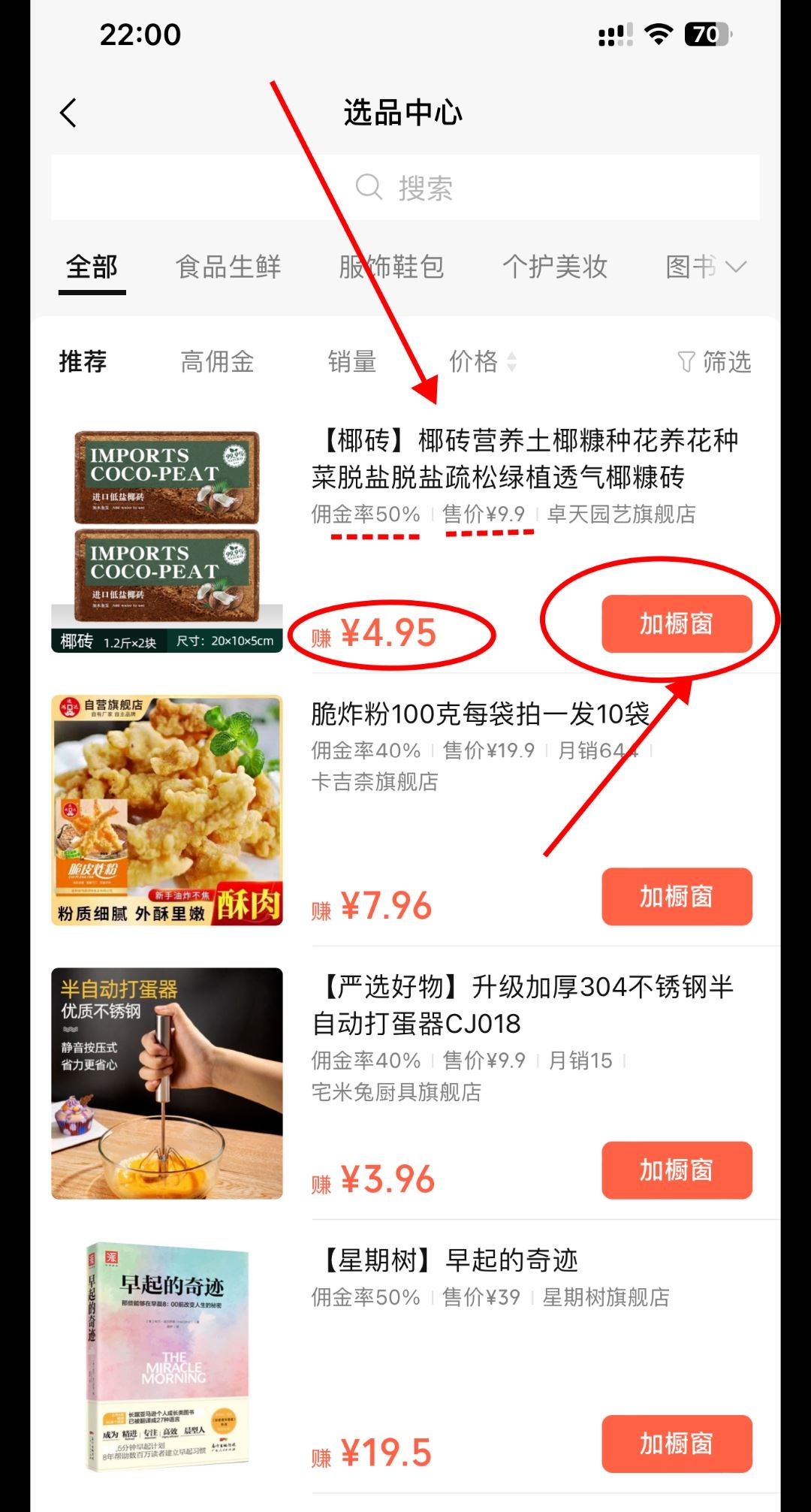Click the search magnifier icon
Screen dimensions: 811x1512
(x=369, y=187)
